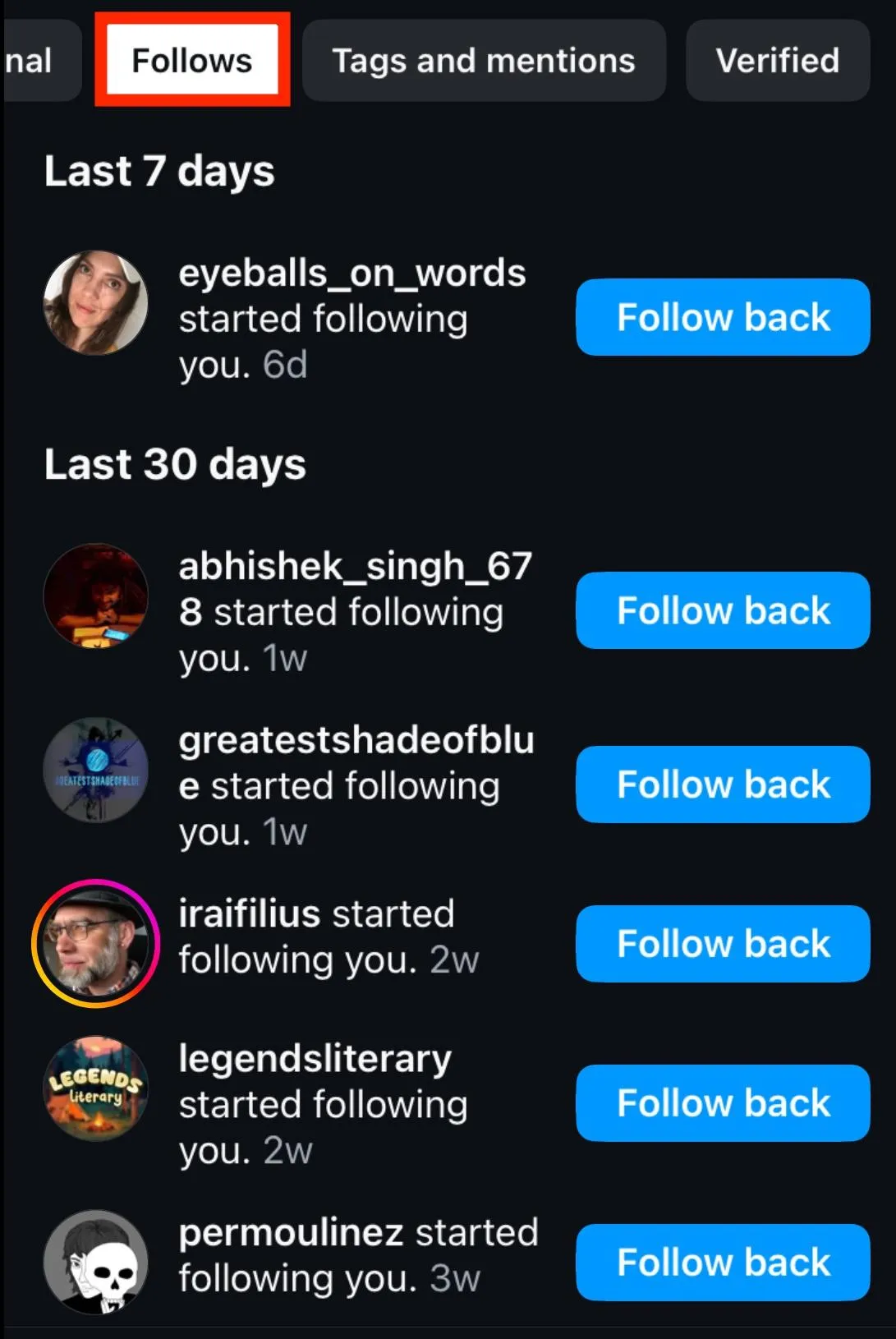Follow back eyeballs_on_words

point(723,317)
